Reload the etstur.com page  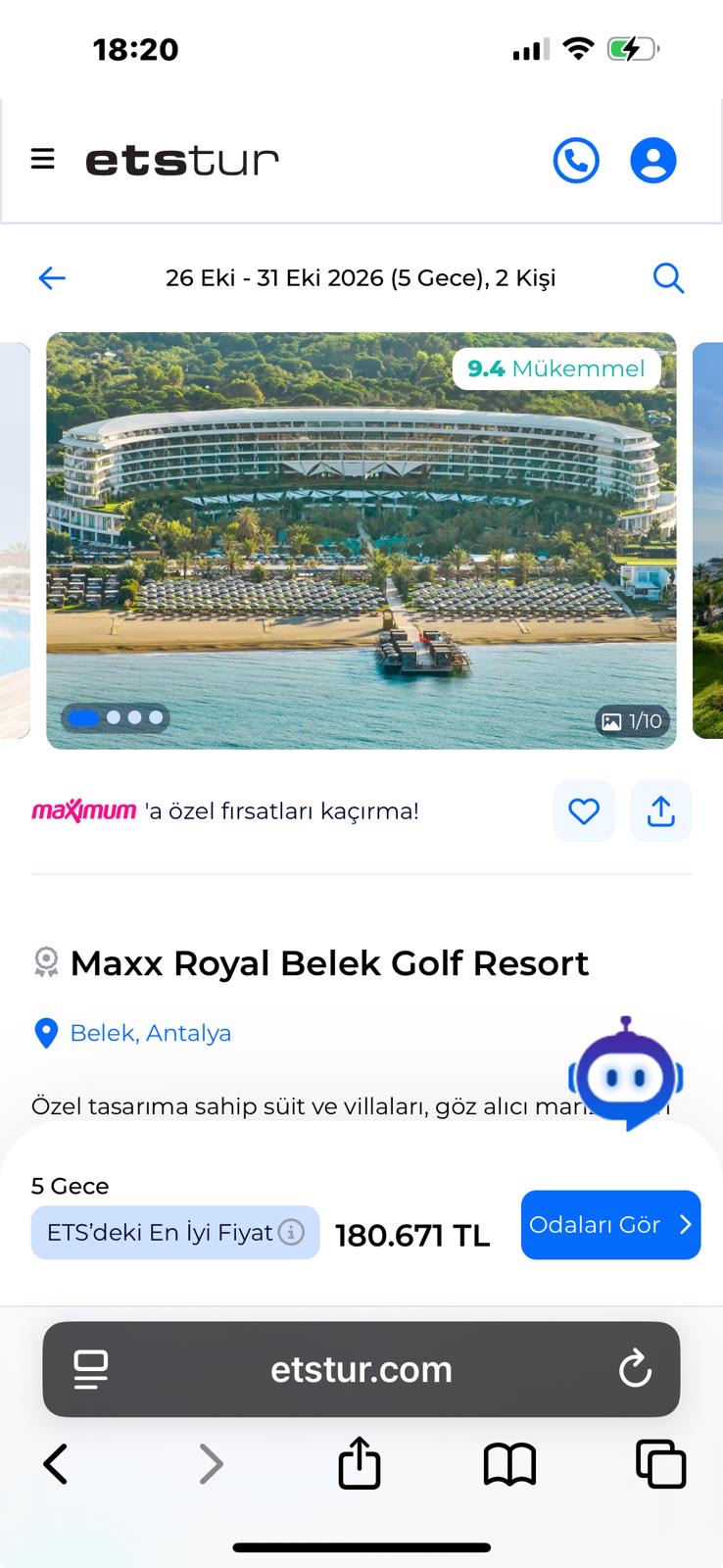[635, 1369]
